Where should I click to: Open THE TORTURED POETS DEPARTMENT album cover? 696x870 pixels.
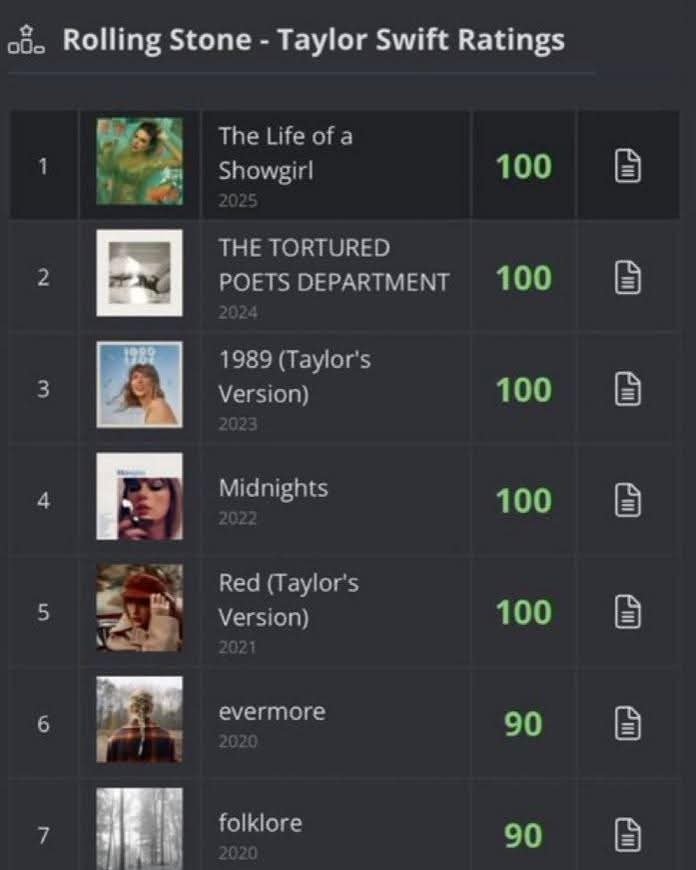coord(140,273)
